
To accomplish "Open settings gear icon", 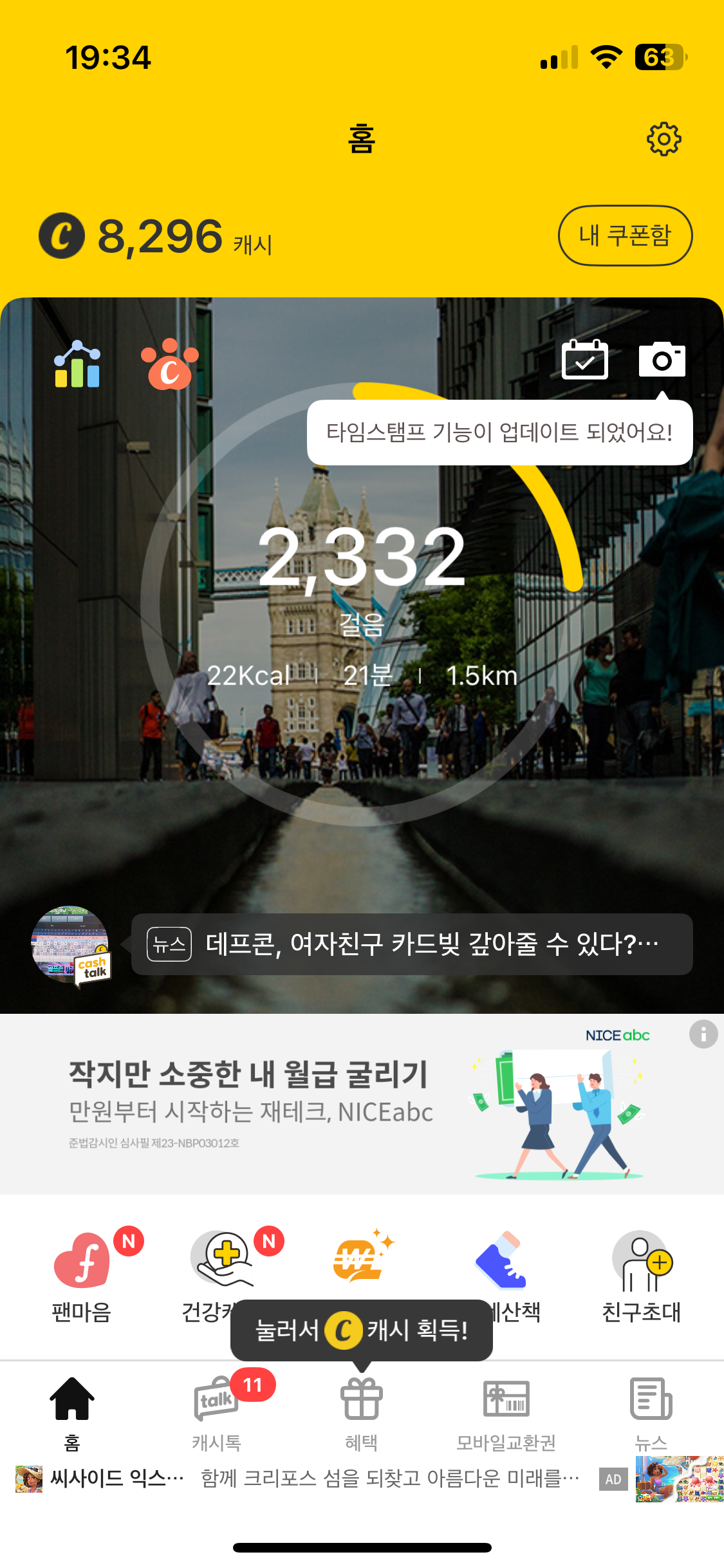I will (x=664, y=138).
